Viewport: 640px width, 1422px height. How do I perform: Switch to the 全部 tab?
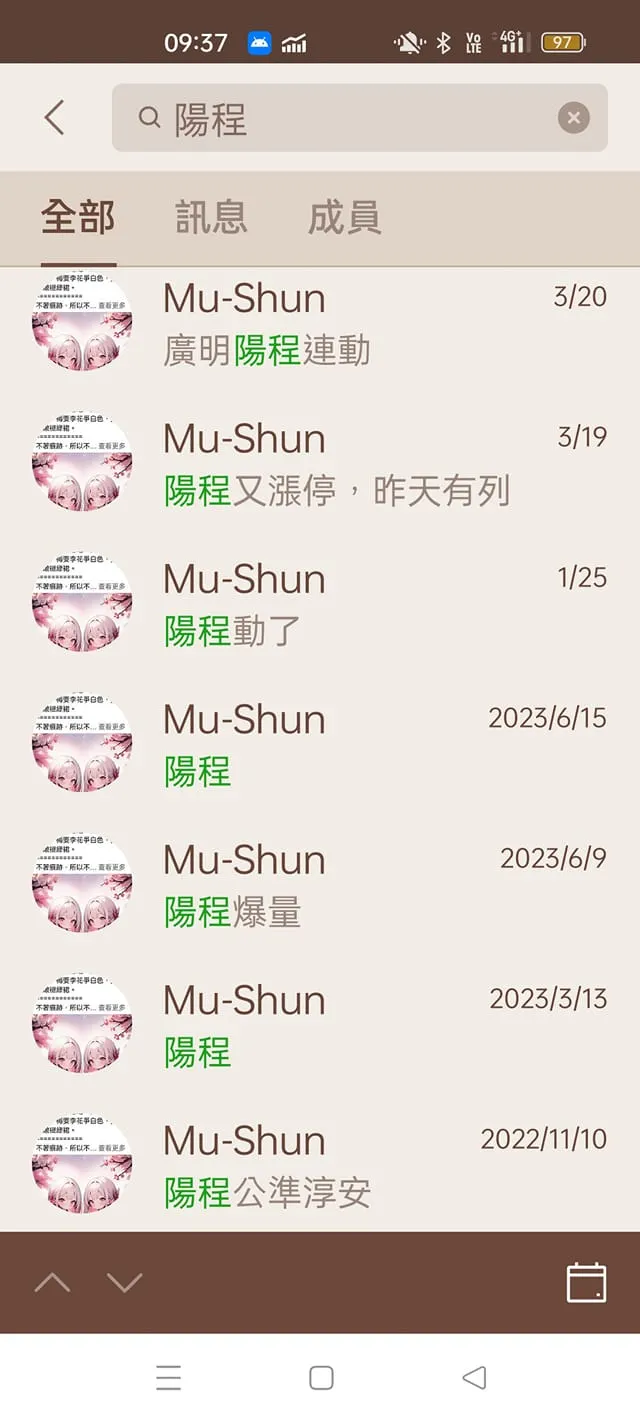(78, 217)
